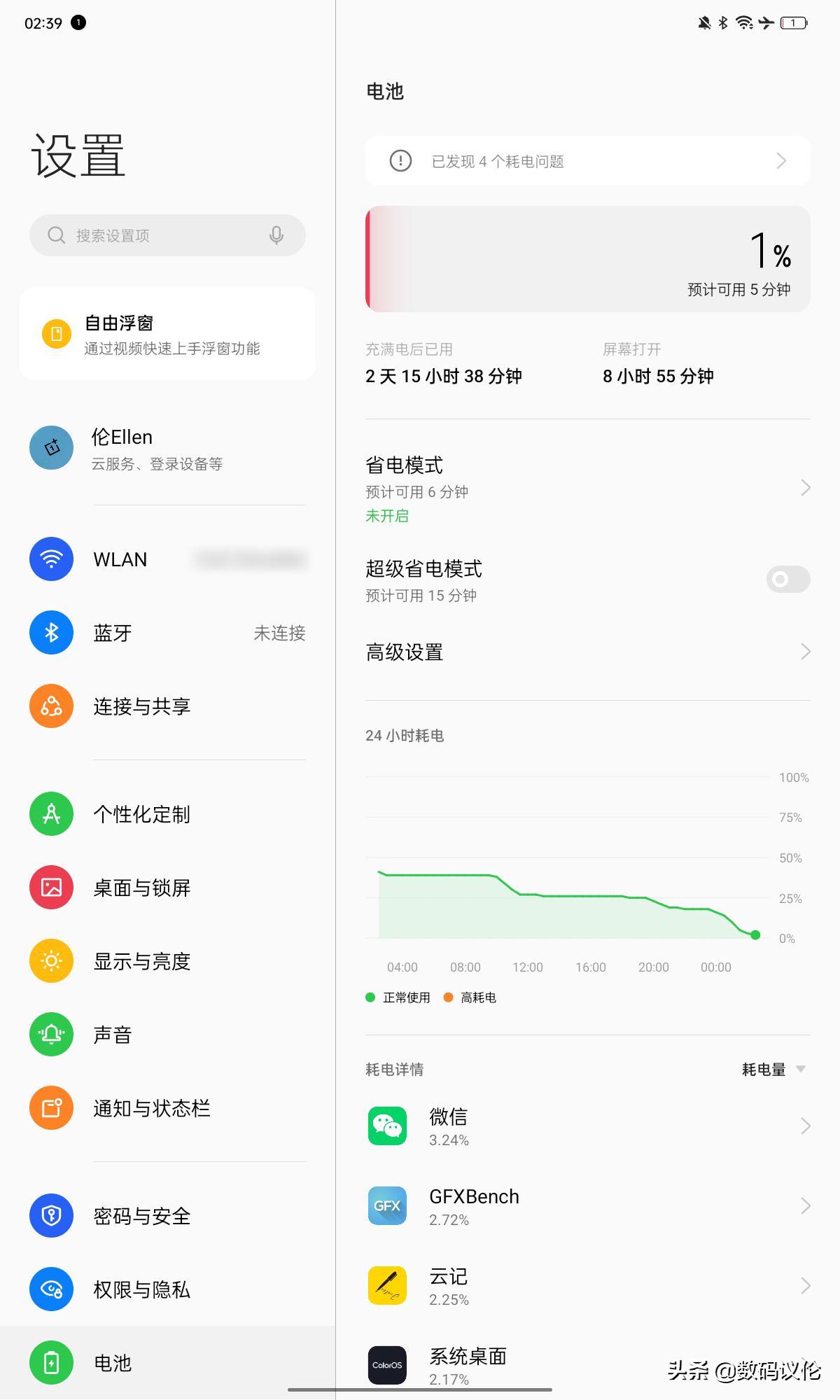
Task: Toggle 省电模式 power saving mode
Action: (x=587, y=489)
